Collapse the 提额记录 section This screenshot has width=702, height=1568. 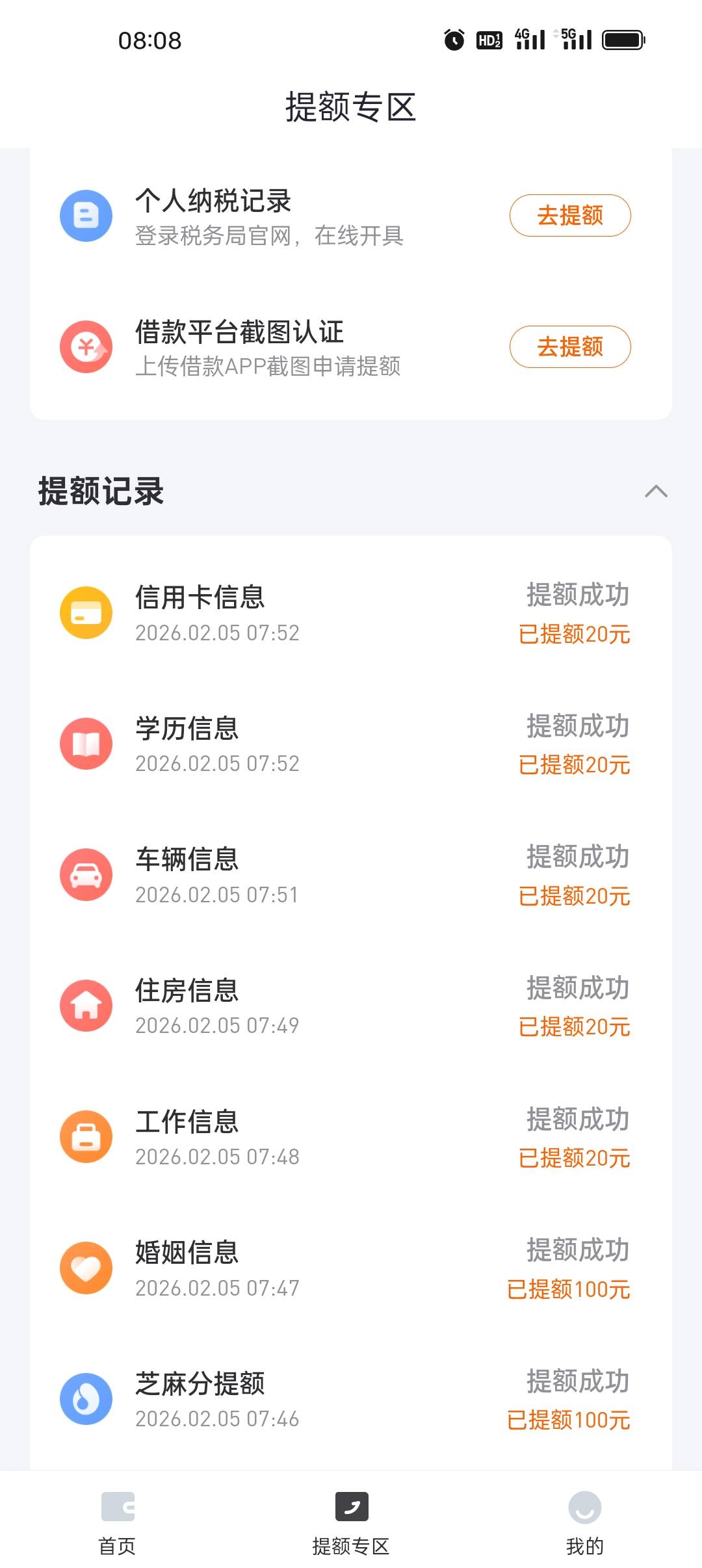(656, 491)
